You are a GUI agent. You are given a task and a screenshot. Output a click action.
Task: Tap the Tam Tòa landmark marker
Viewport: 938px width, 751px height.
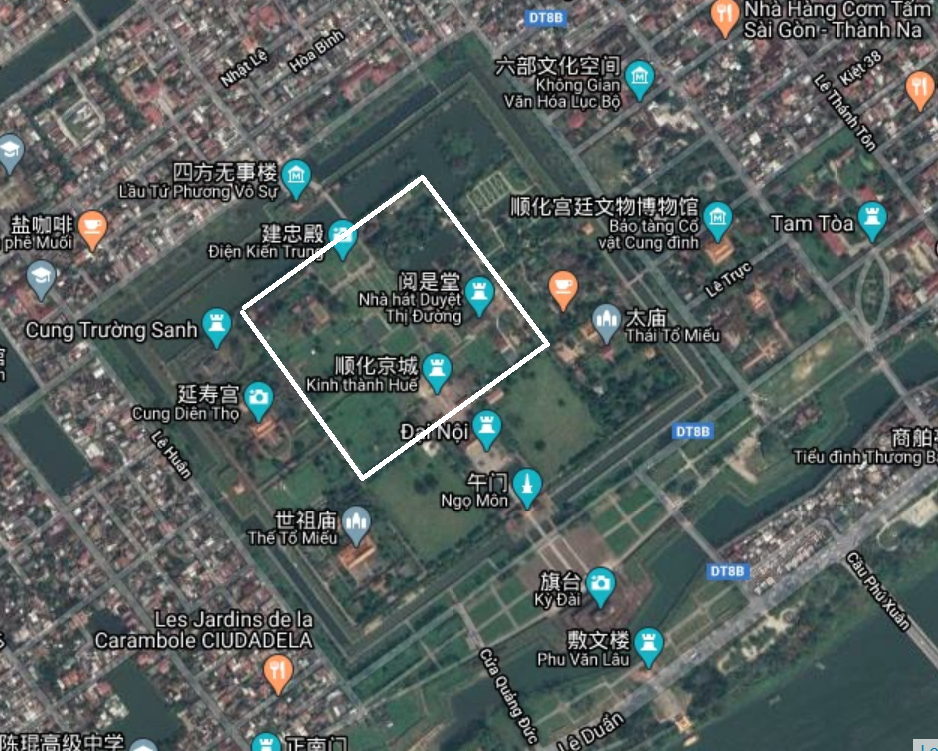(872, 221)
